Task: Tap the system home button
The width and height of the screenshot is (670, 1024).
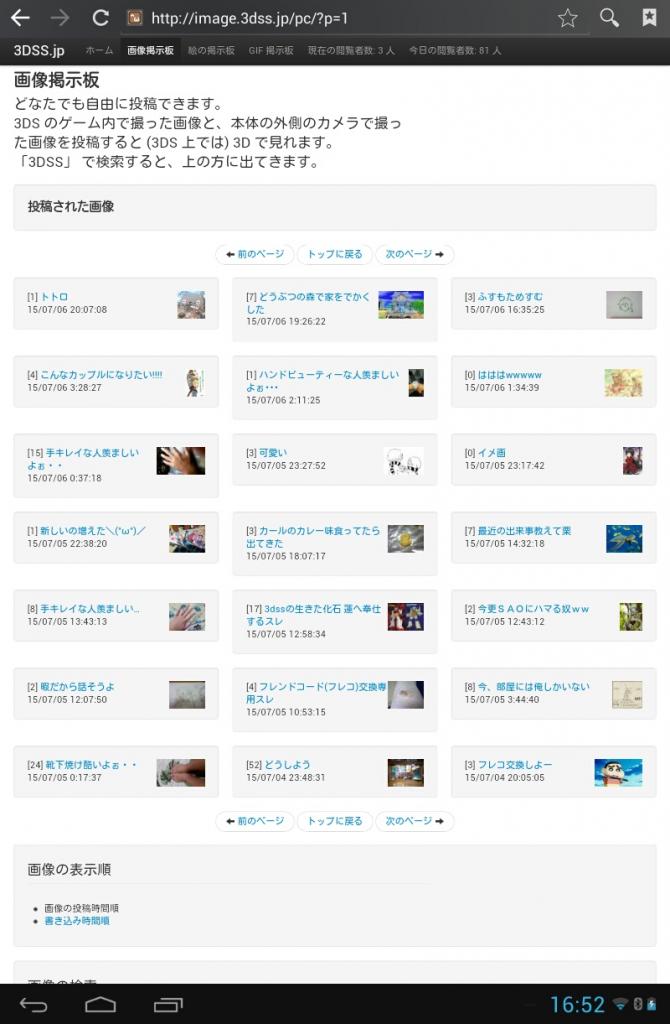Action: tap(100, 1004)
